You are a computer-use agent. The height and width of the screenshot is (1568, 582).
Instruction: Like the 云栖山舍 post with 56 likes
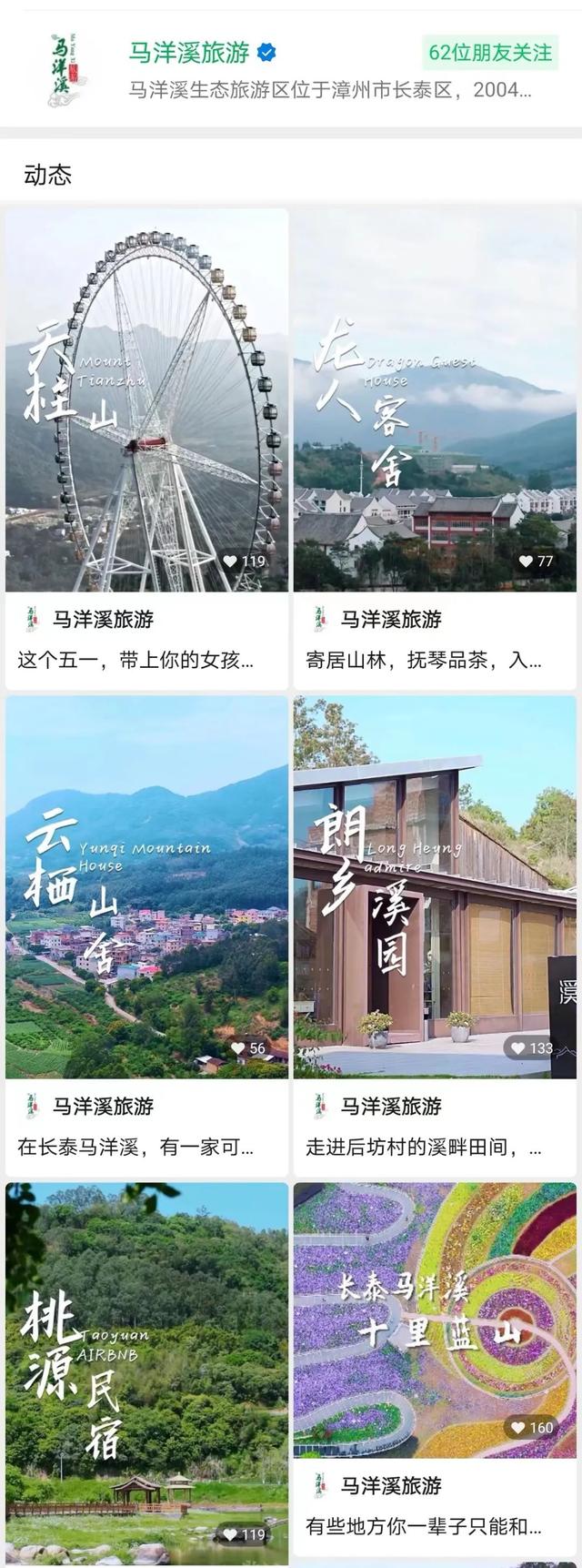(238, 1048)
